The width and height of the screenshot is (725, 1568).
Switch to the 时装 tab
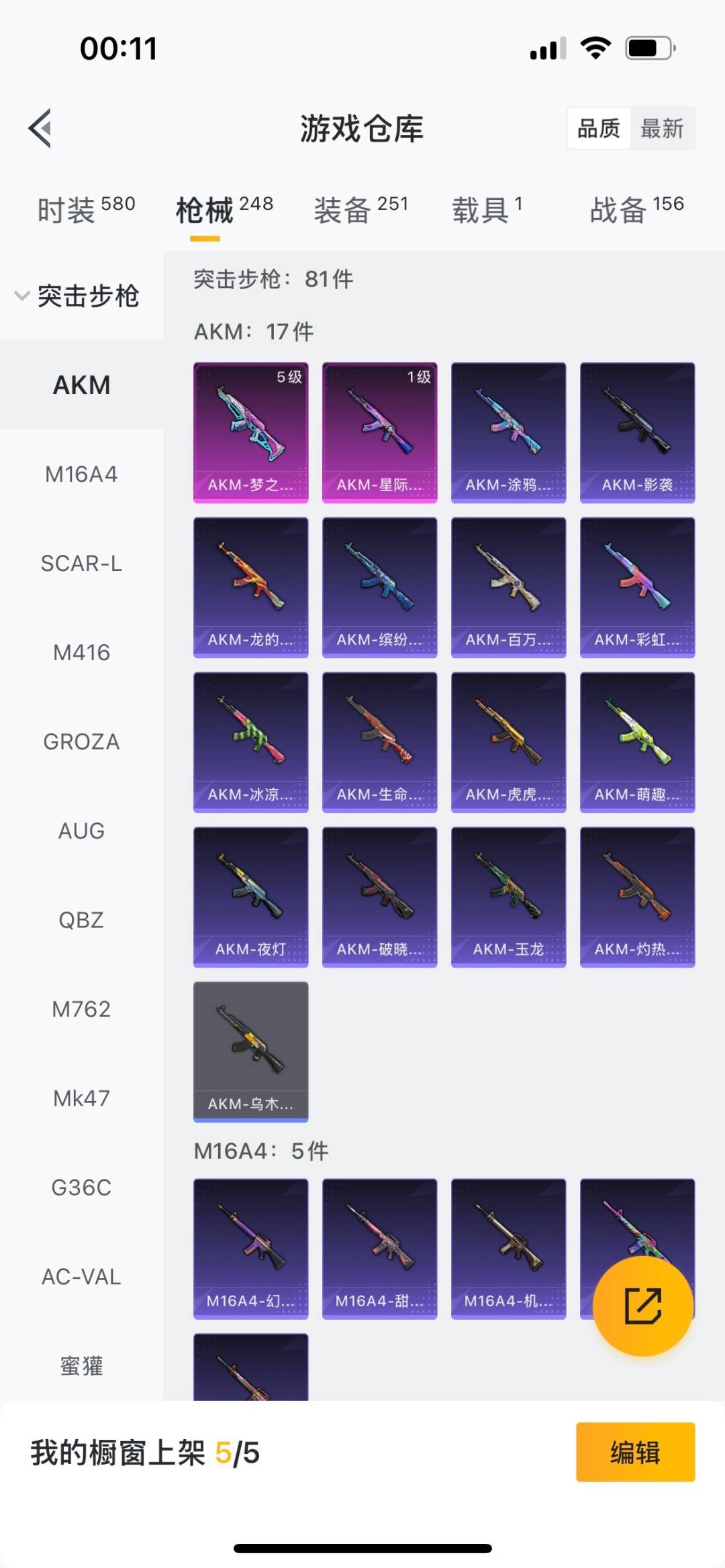(86, 210)
